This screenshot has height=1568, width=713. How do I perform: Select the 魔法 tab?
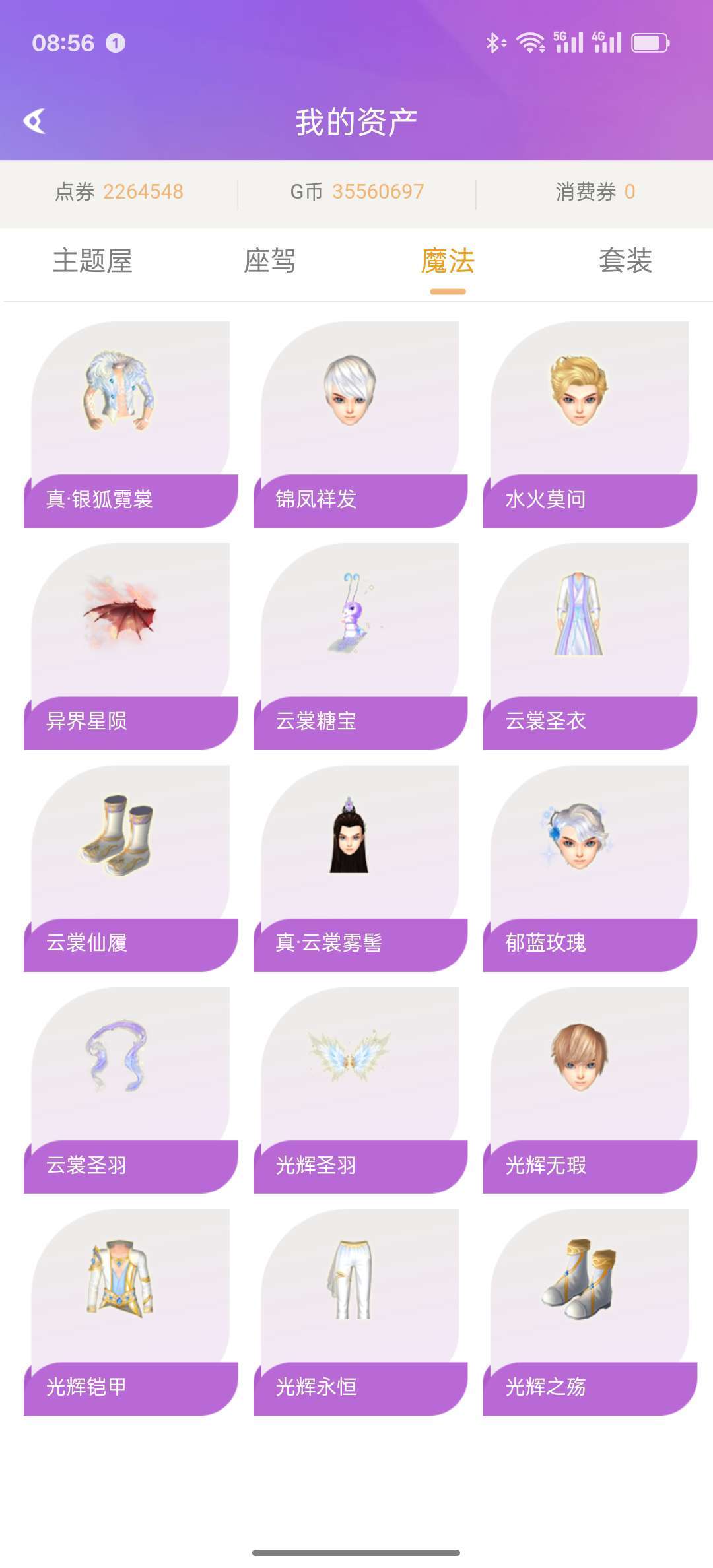point(448,261)
